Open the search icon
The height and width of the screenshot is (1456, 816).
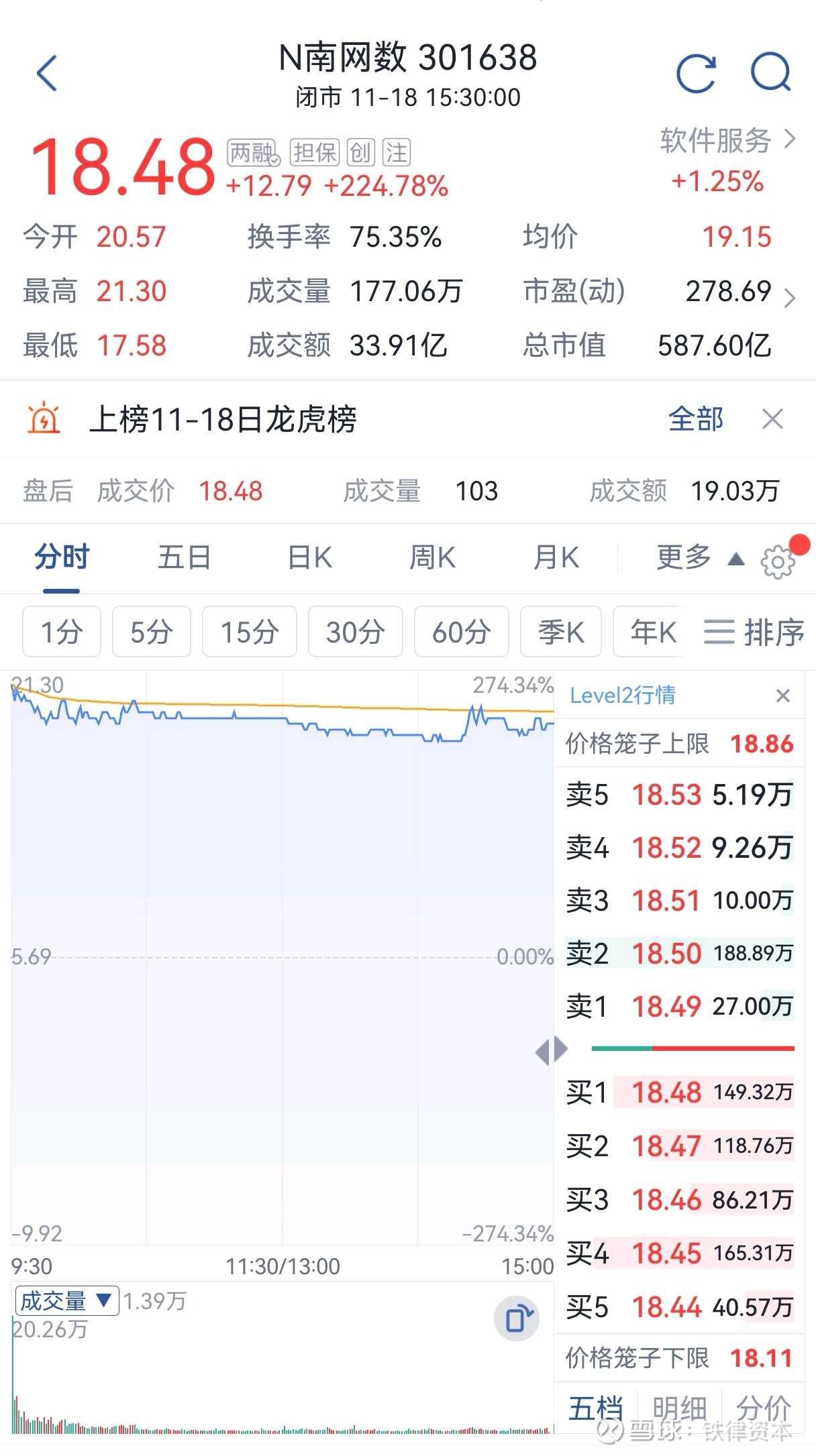pos(771,72)
